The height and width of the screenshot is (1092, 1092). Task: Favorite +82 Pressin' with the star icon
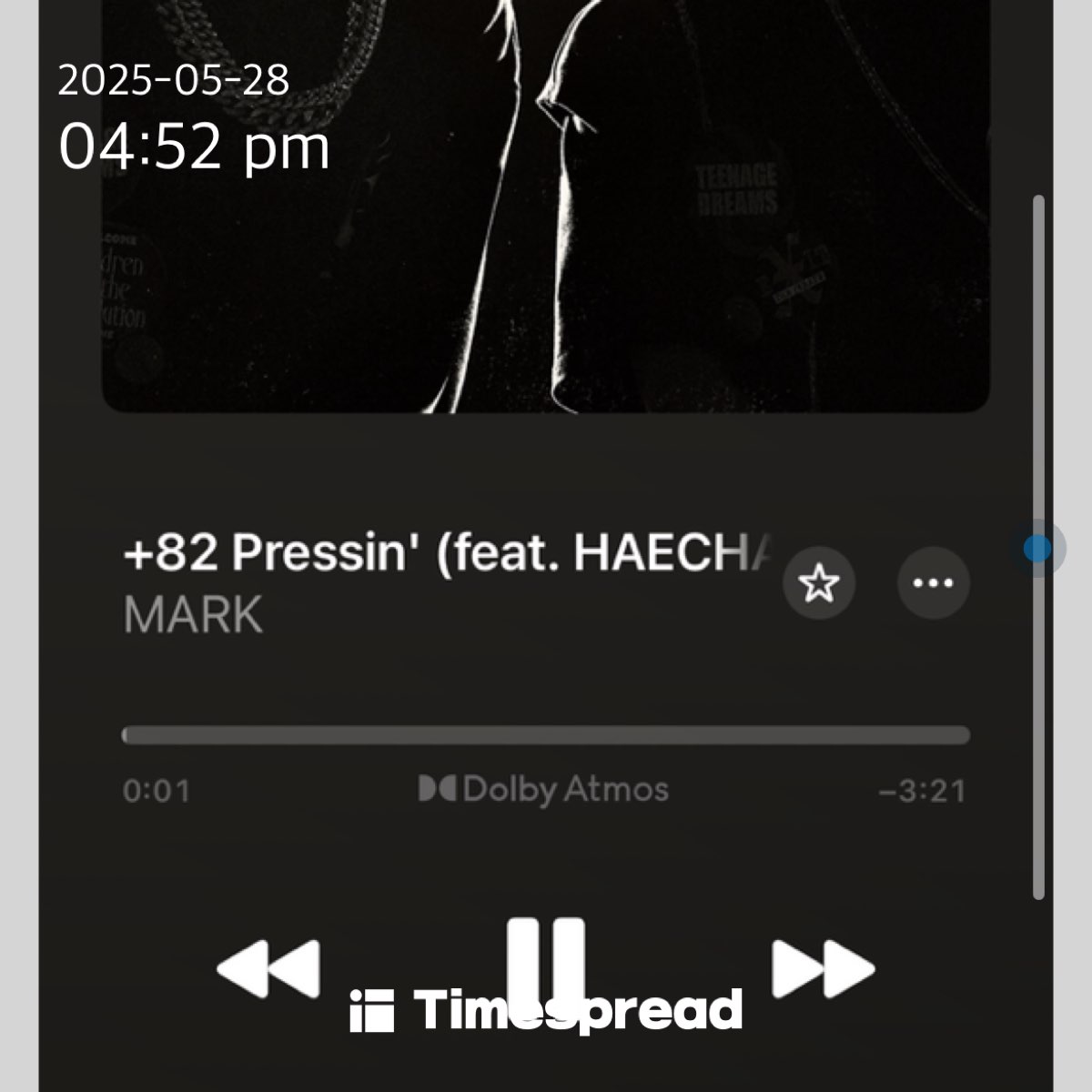tap(819, 583)
